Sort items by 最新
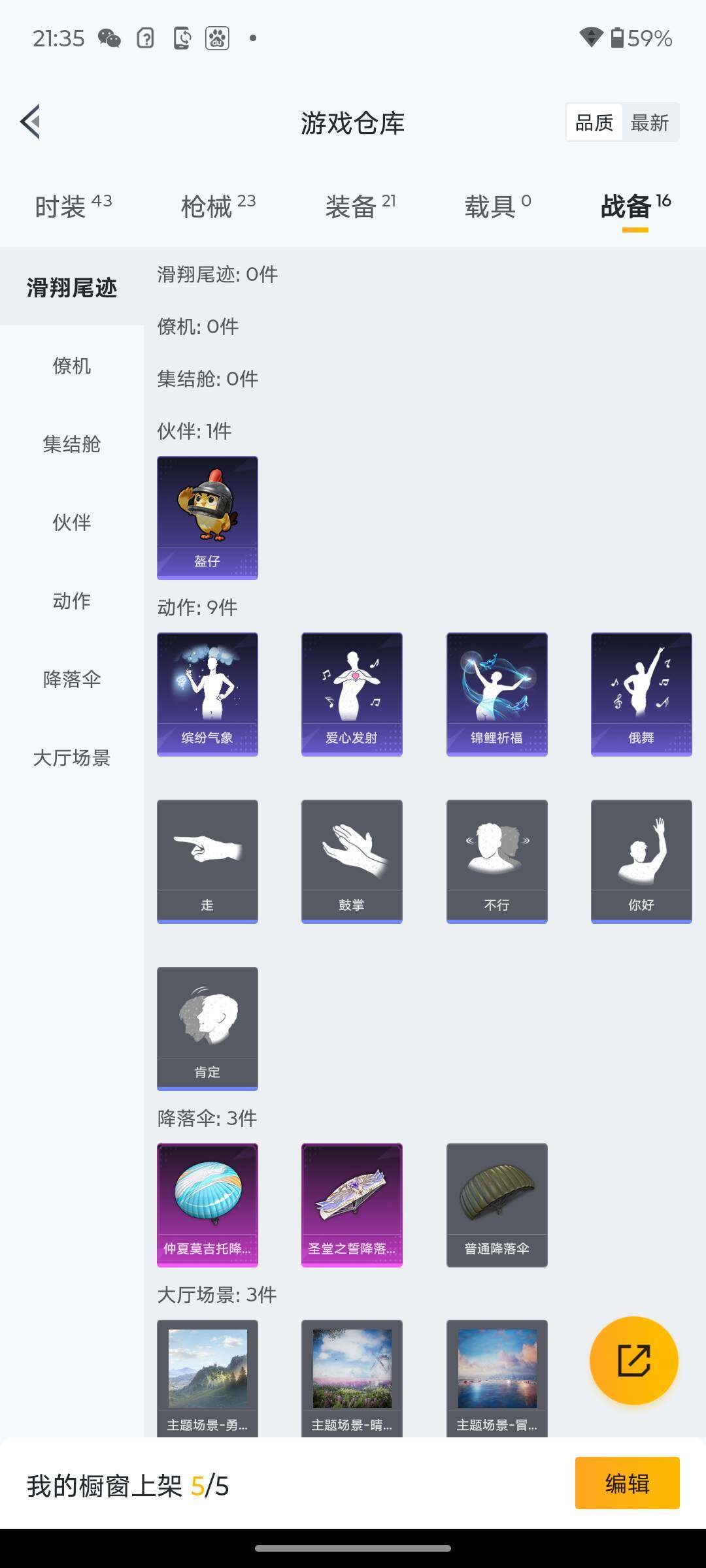 649,122
